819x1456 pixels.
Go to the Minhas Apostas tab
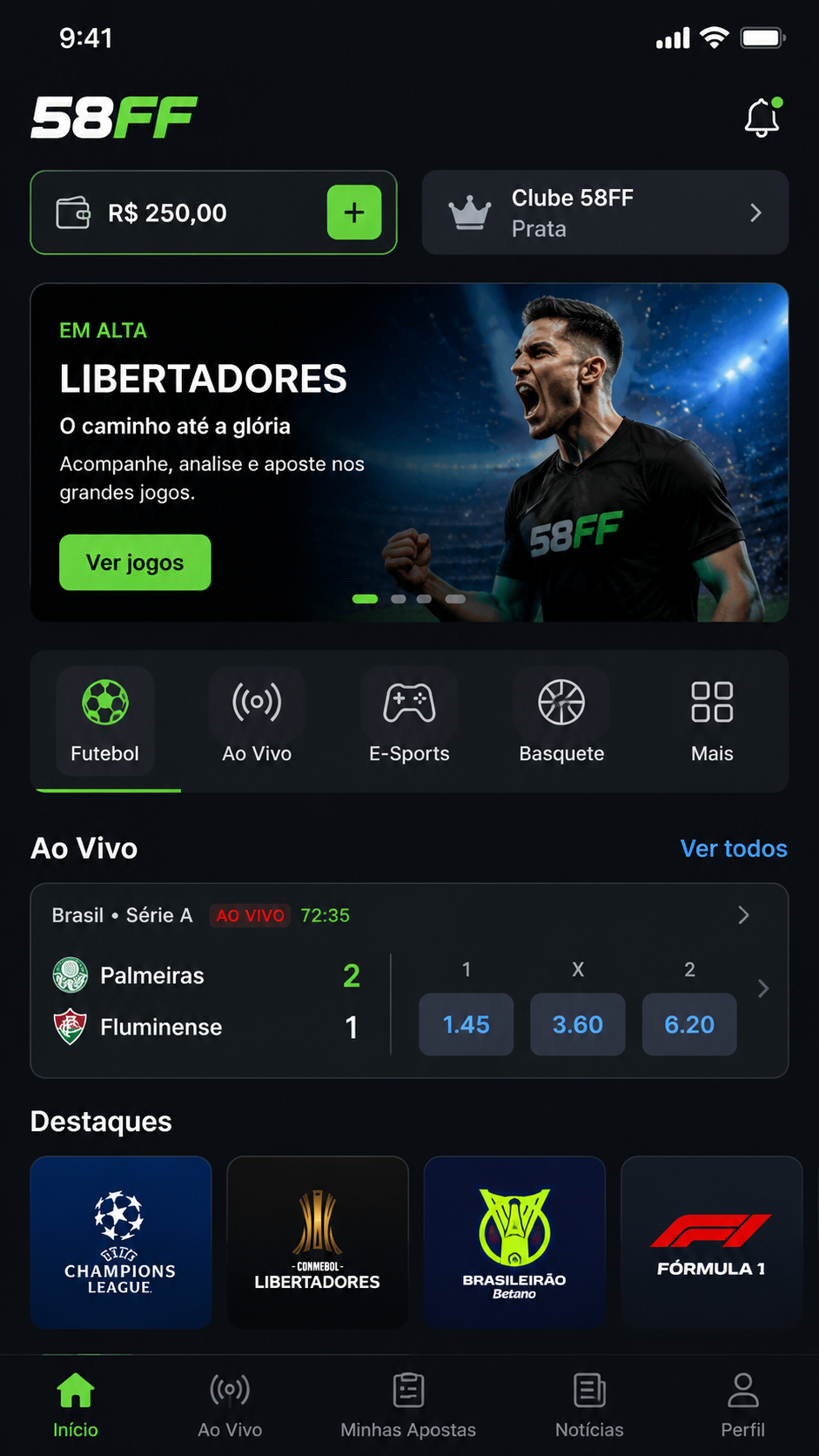point(408,1405)
